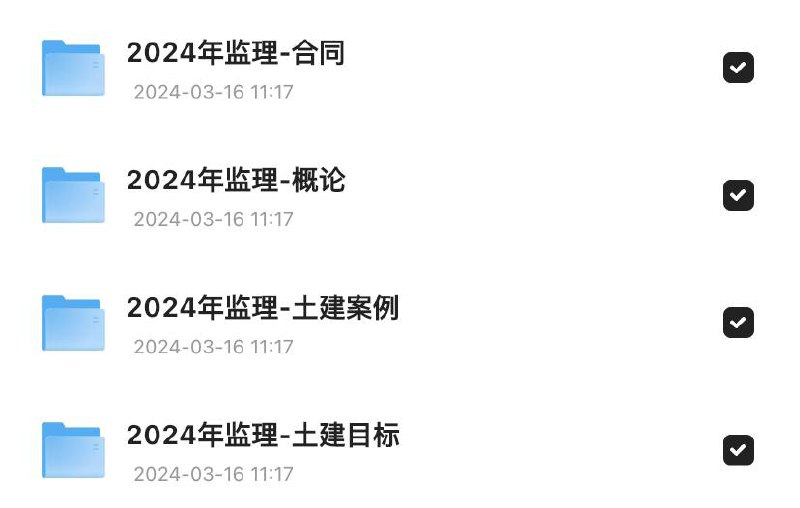Untick the 2024年监理-土建目标 checkbox
The image size is (800, 508).
(738, 450)
